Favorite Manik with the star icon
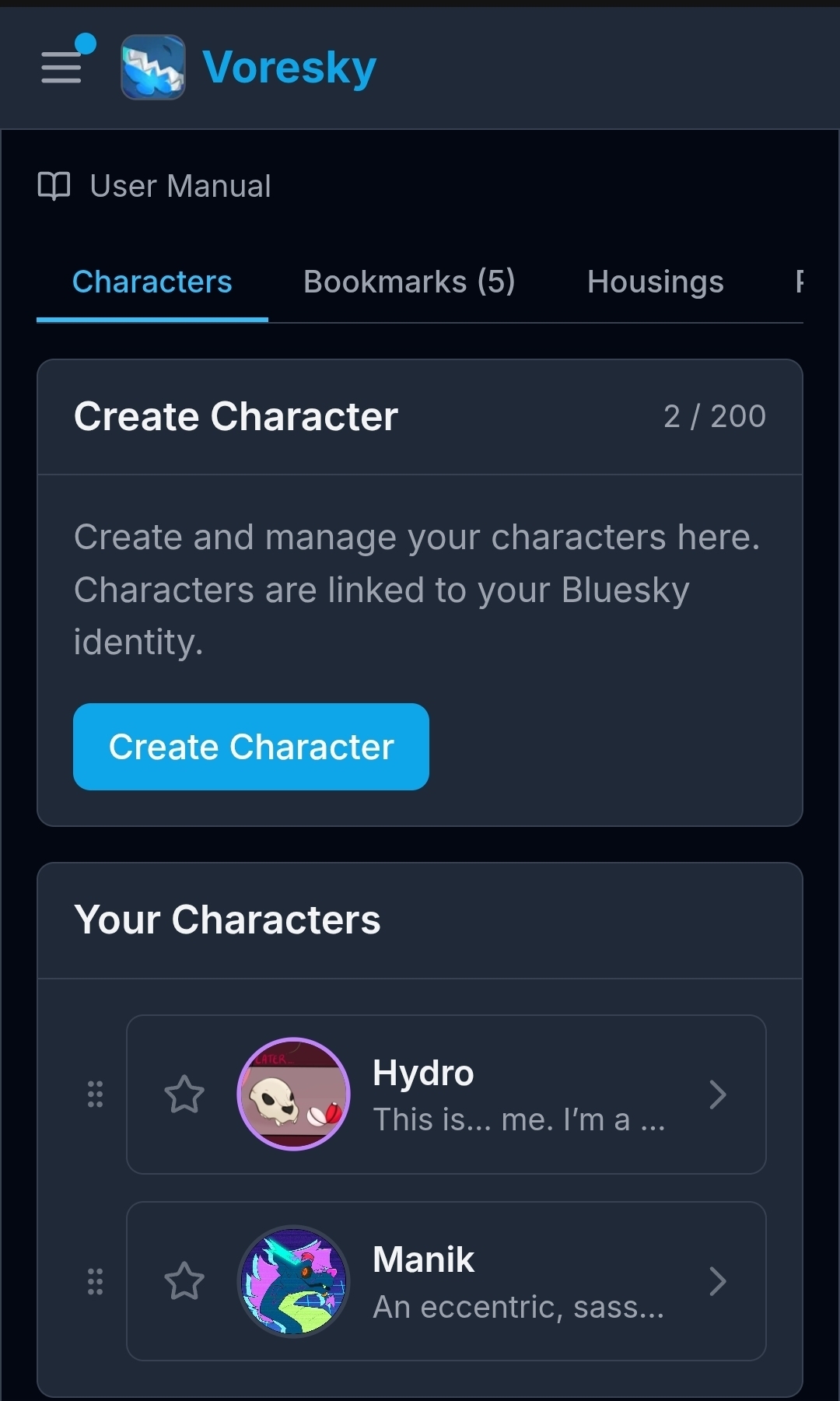Screen dimensions: 840x1401 click(184, 1281)
